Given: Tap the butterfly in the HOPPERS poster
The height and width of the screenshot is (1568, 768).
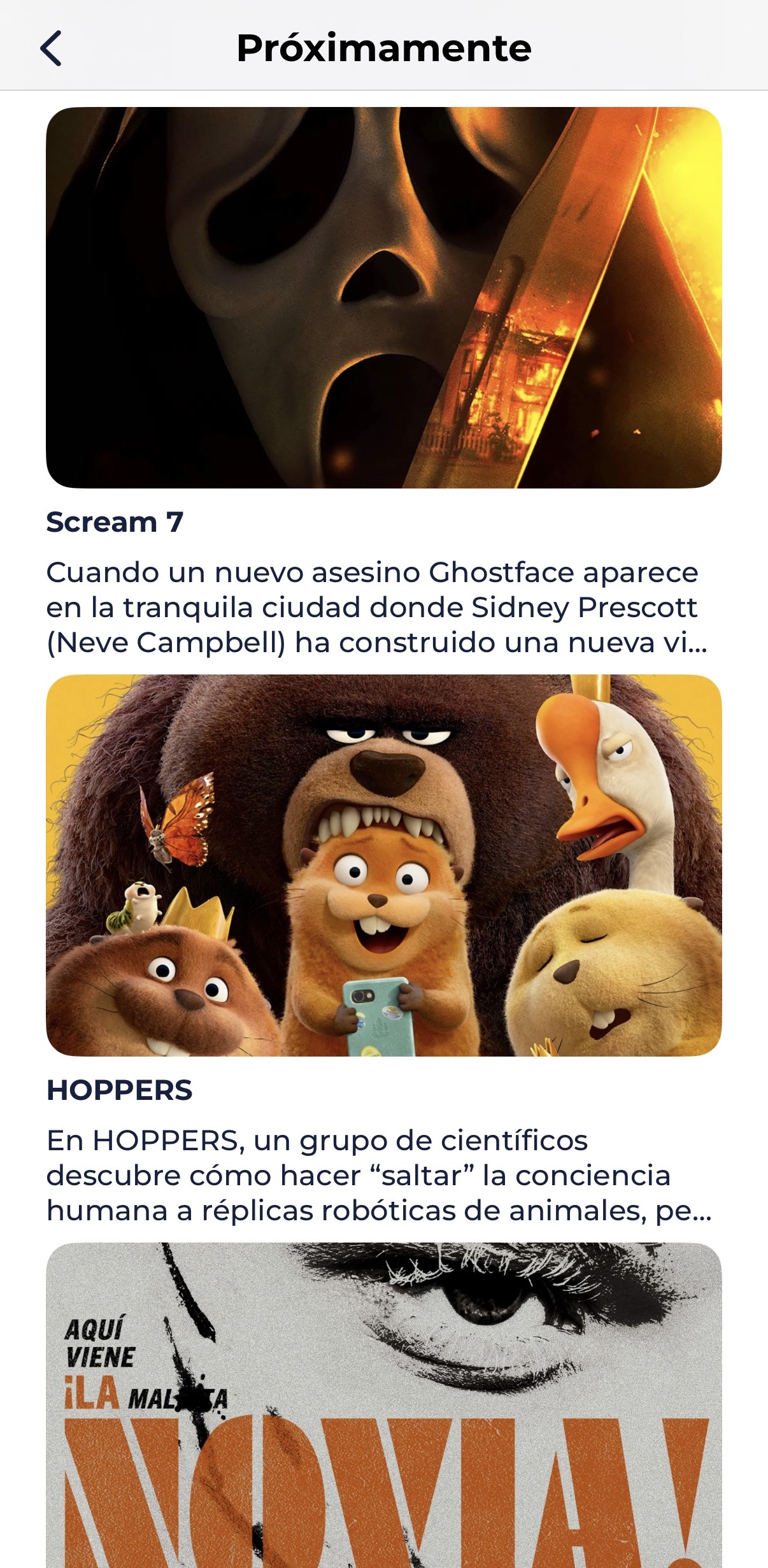Looking at the screenshot, I should pyautogui.click(x=180, y=818).
